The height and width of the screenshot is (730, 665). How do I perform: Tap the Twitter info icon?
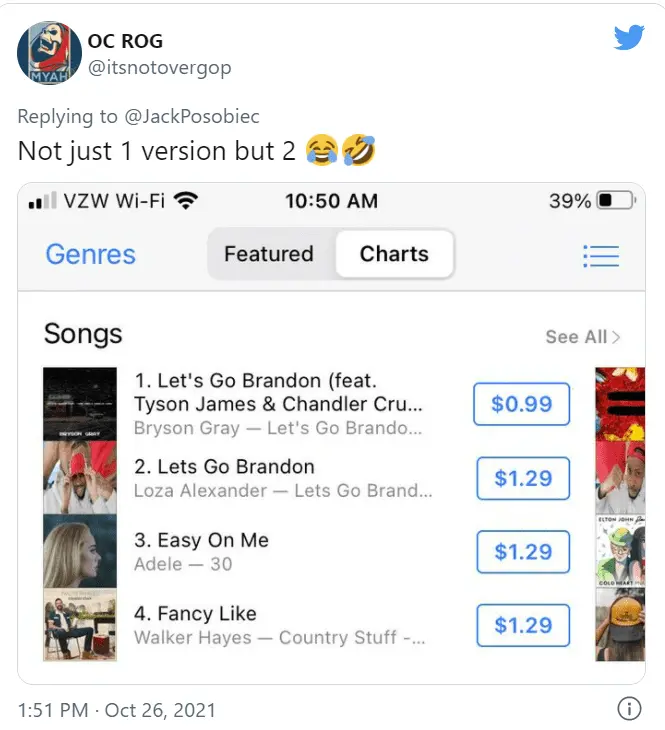pyautogui.click(x=628, y=709)
